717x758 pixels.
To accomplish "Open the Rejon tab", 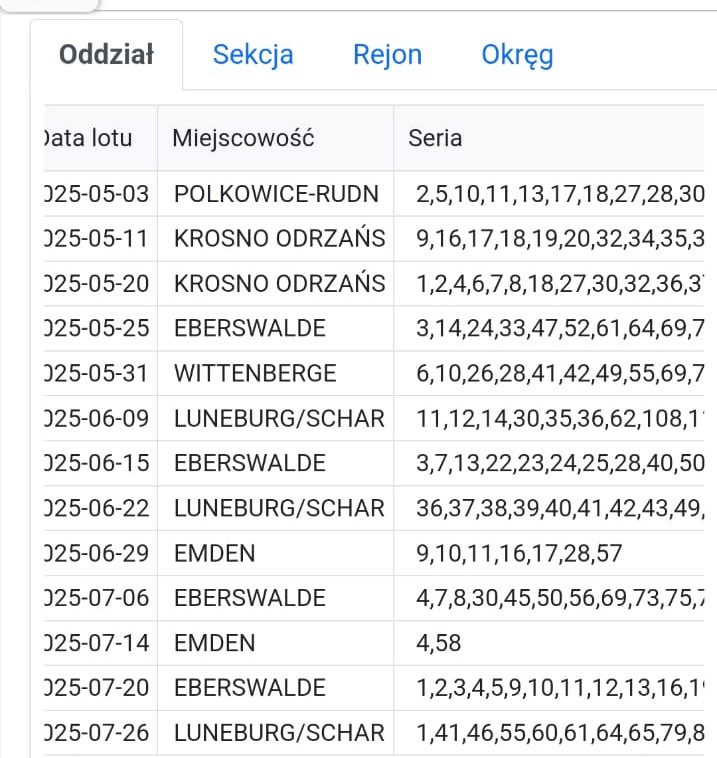I will 387,54.
